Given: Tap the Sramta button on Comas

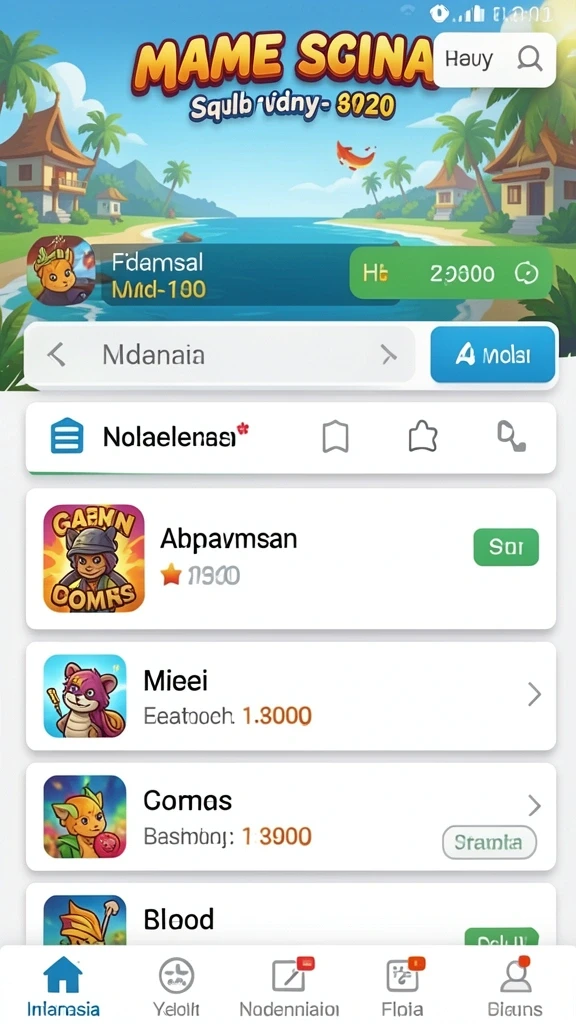Looking at the screenshot, I should [489, 842].
